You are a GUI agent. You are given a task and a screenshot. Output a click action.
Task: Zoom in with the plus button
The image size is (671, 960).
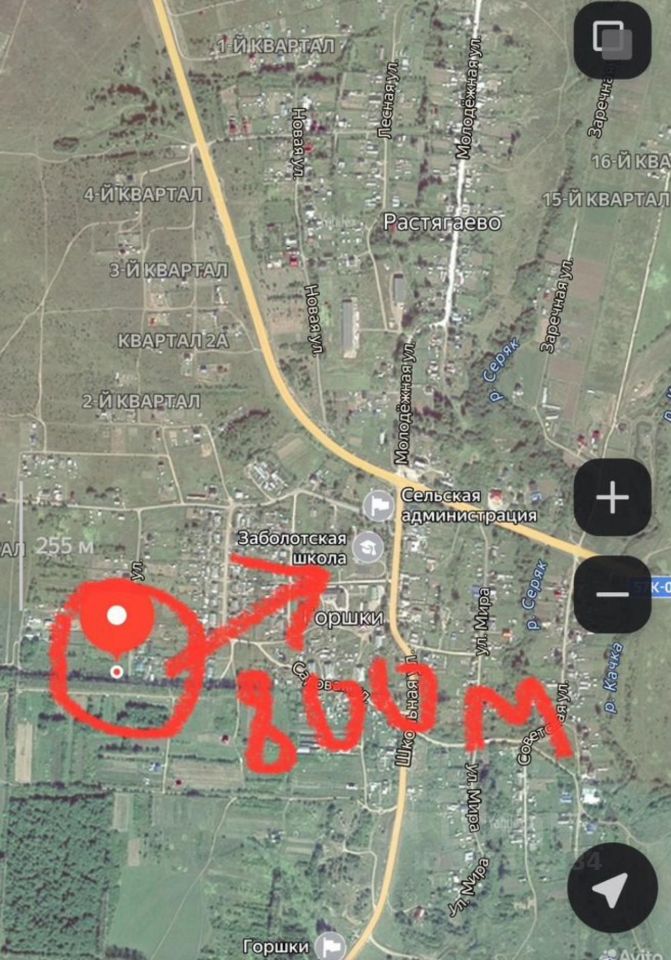(x=612, y=497)
